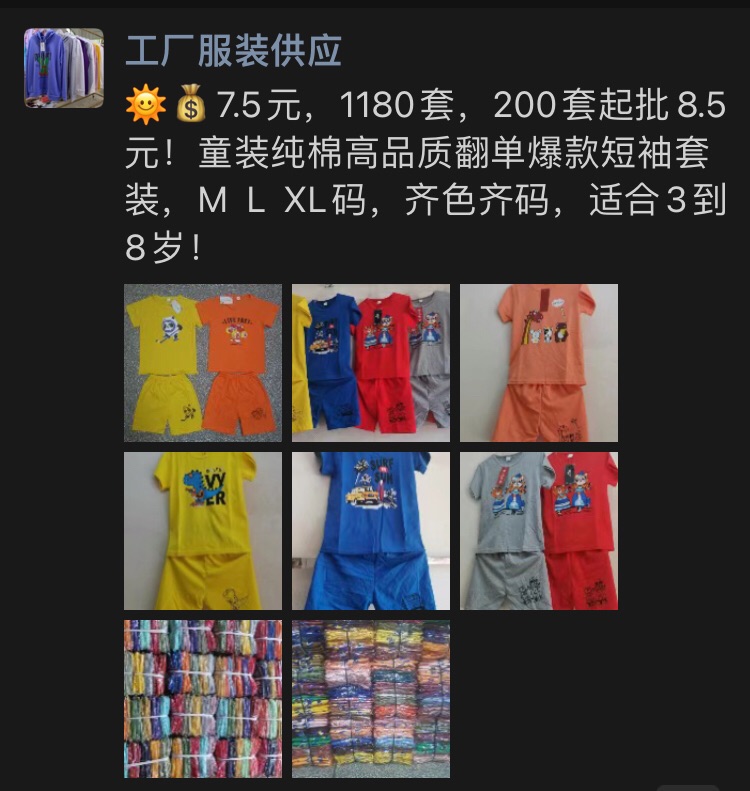Image resolution: width=750 pixels, height=791 pixels.
Task: Open the single peach-orange set photo
Action: 539,363
